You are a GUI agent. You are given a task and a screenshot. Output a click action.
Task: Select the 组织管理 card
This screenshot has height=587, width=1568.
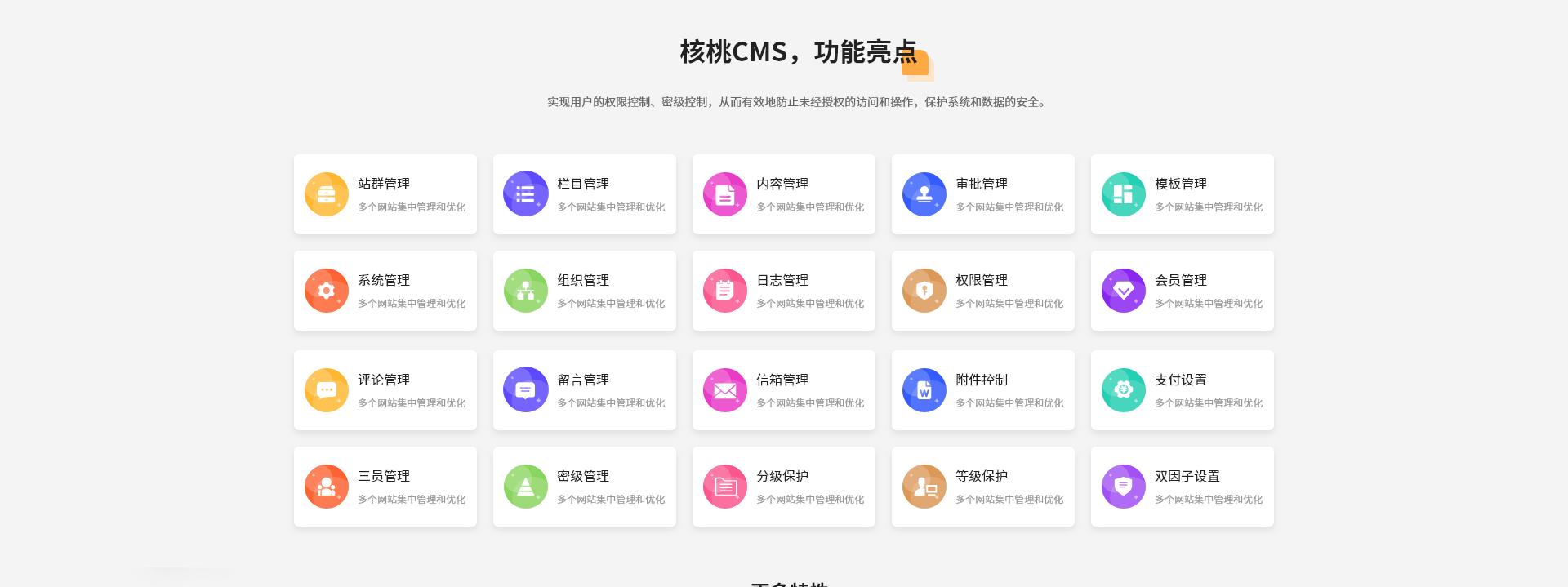(x=585, y=291)
